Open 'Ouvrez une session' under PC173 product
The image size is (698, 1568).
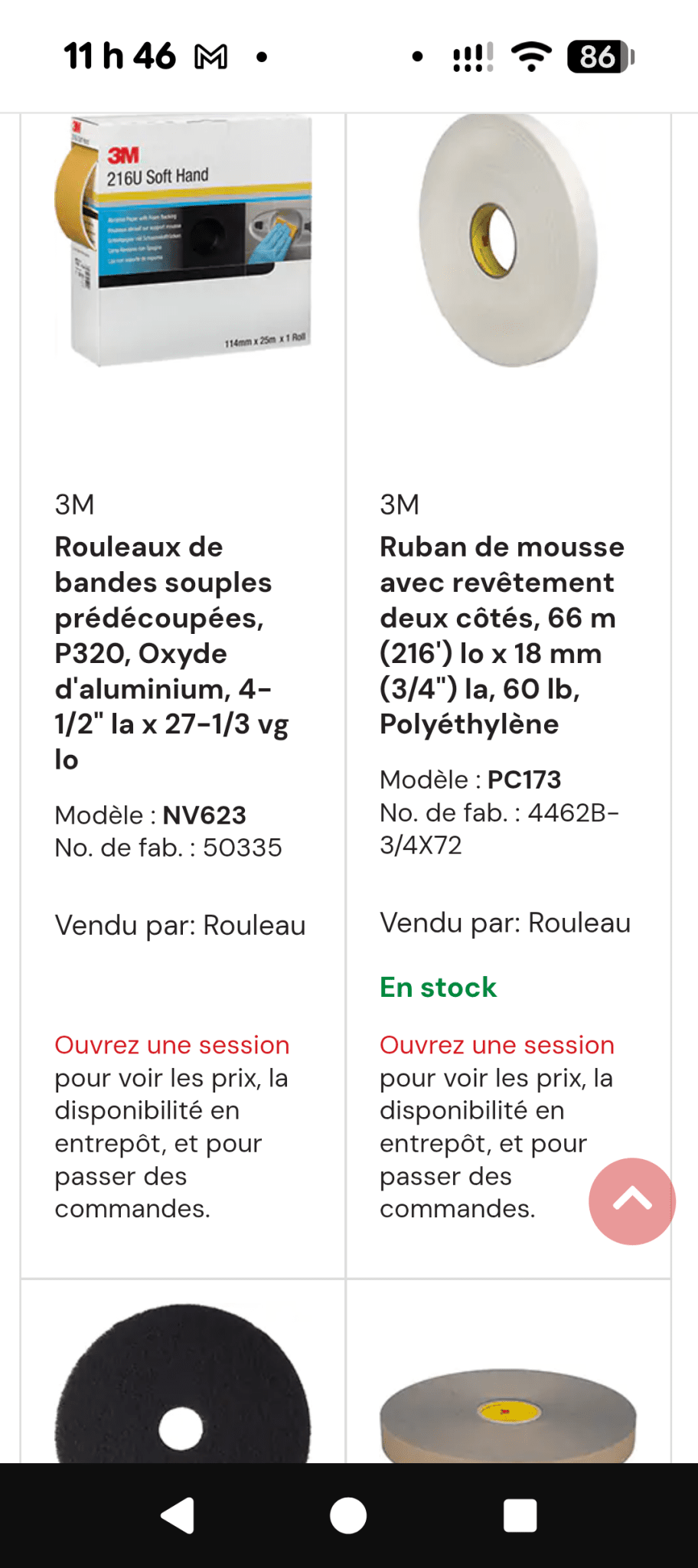click(495, 1044)
